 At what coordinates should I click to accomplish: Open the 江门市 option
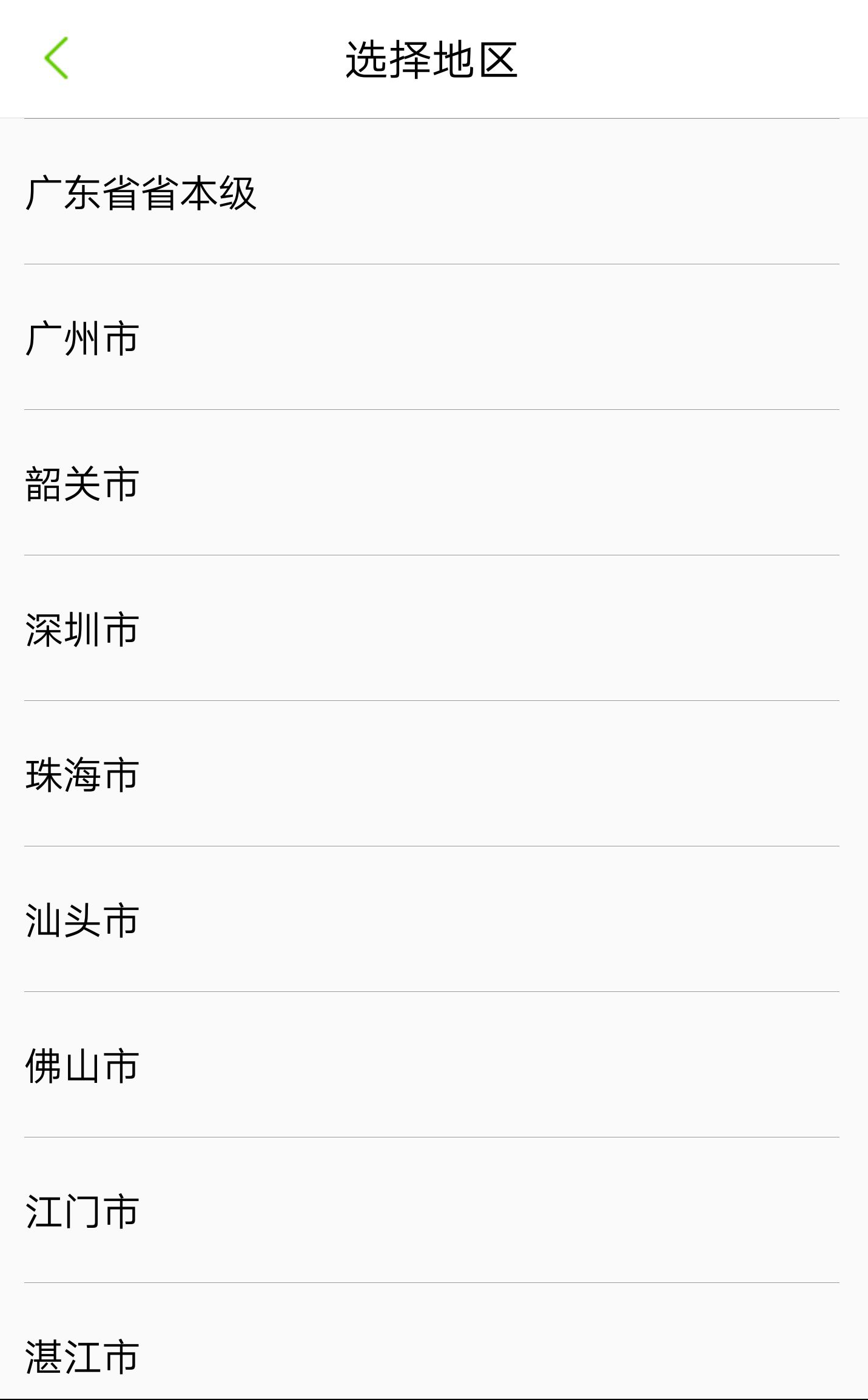(x=82, y=1211)
